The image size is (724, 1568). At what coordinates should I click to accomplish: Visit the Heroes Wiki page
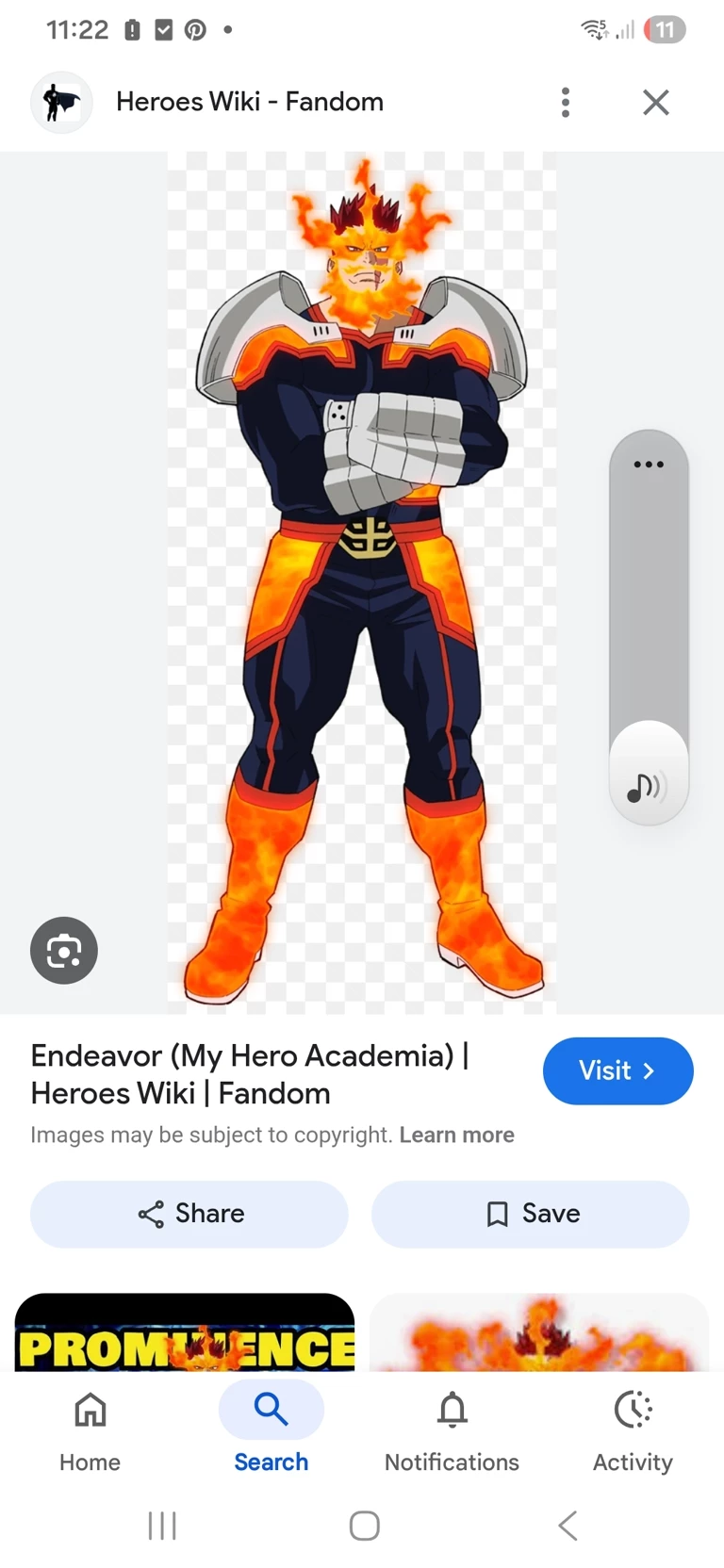click(x=617, y=1070)
